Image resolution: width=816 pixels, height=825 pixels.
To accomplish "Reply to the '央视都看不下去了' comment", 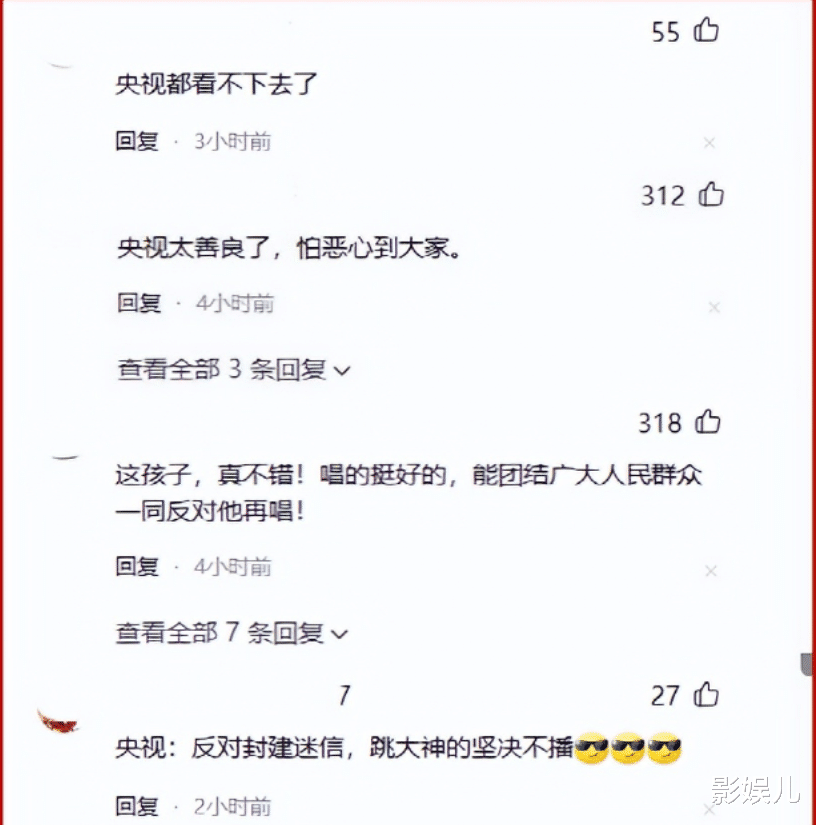I will coord(134,141).
